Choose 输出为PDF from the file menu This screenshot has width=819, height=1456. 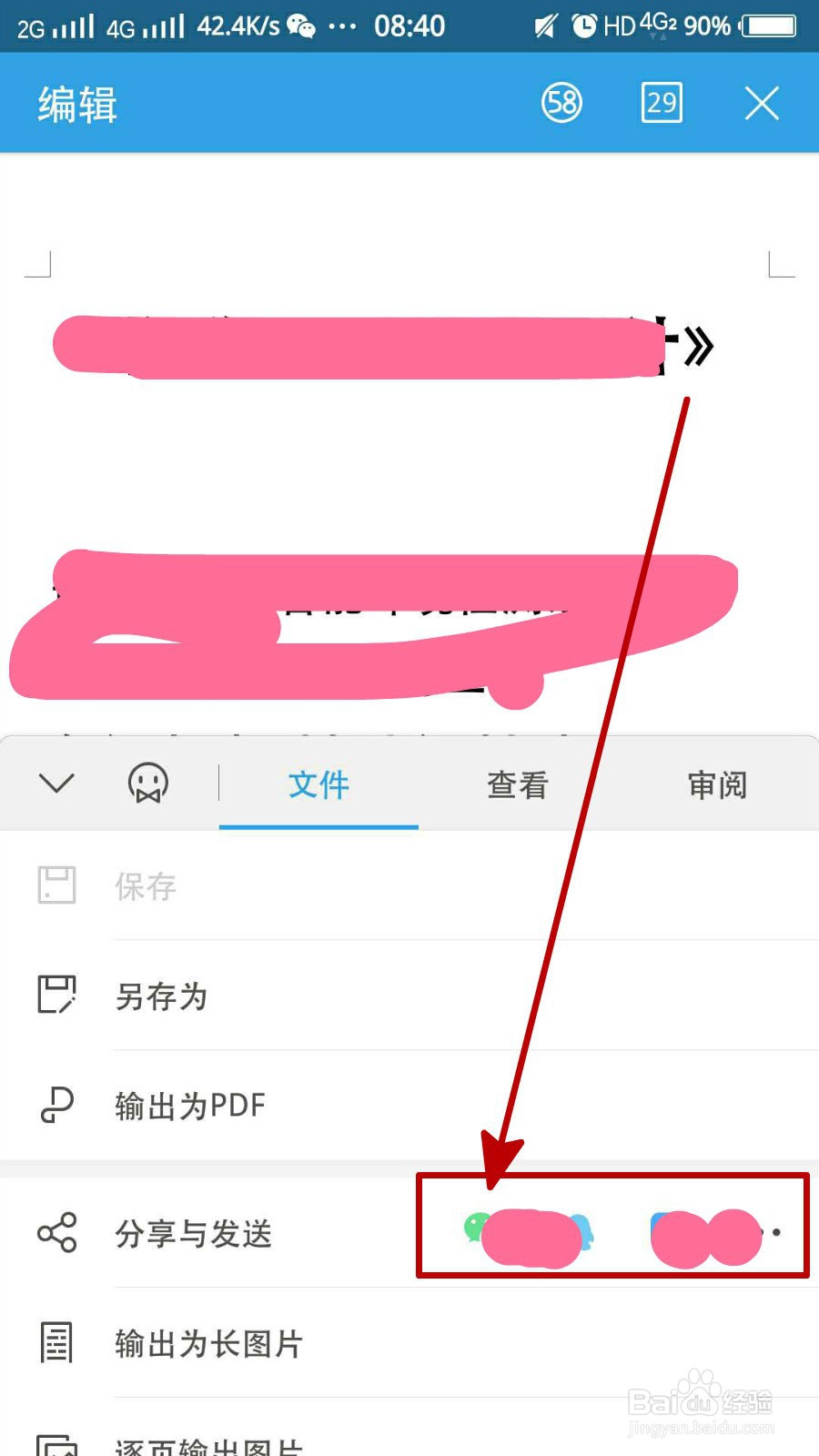[x=191, y=1105]
